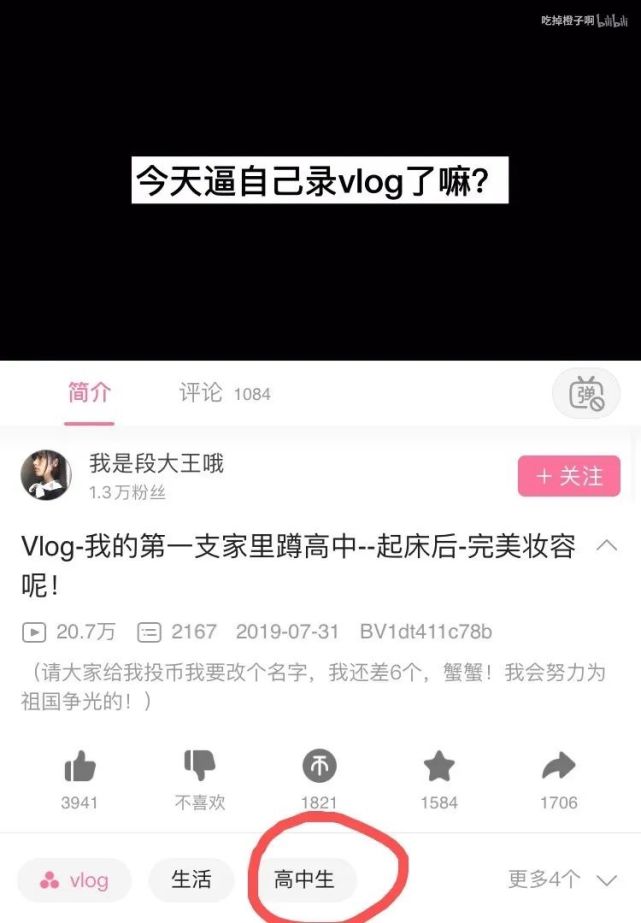Open the 生活 tag chip
The height and width of the screenshot is (923, 641).
(191, 880)
